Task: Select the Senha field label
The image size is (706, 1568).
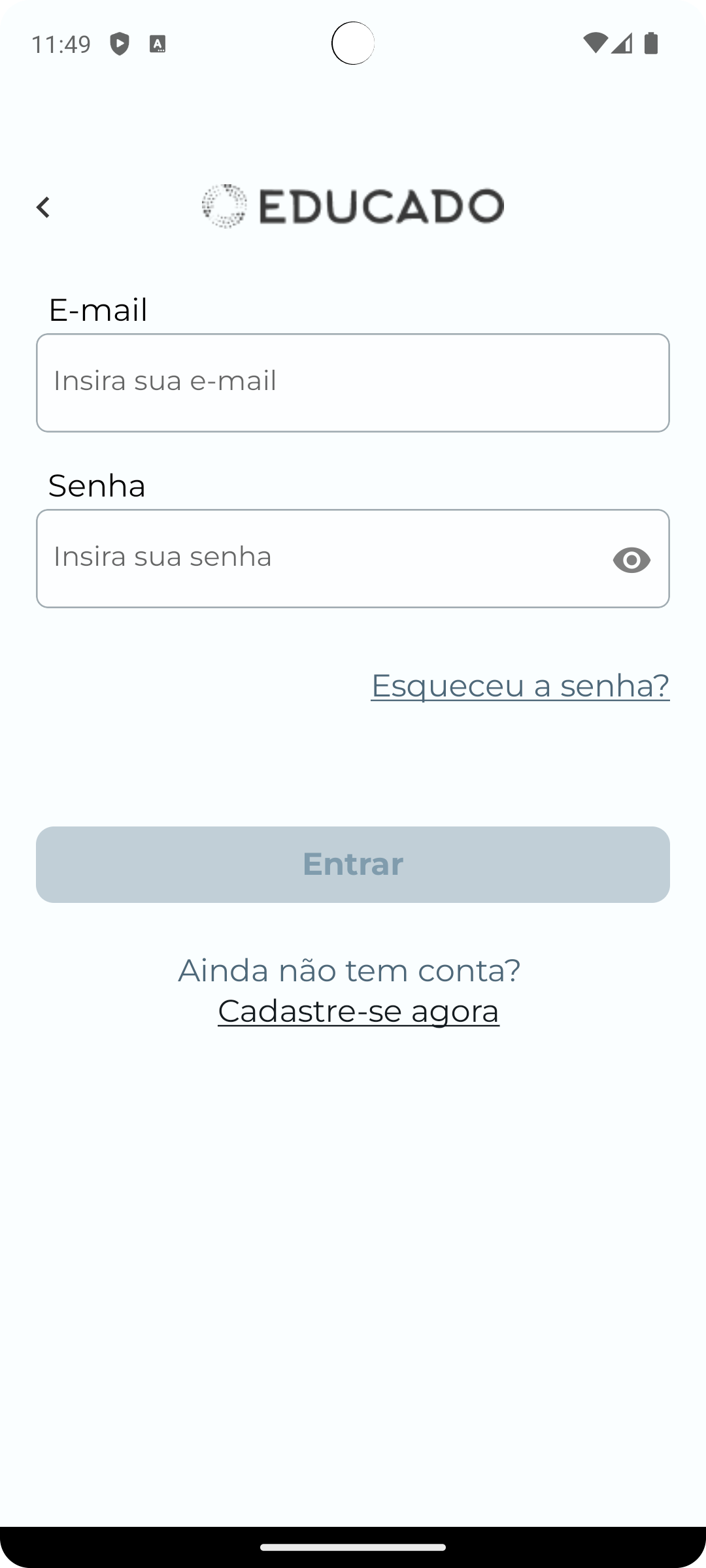Action: click(97, 485)
